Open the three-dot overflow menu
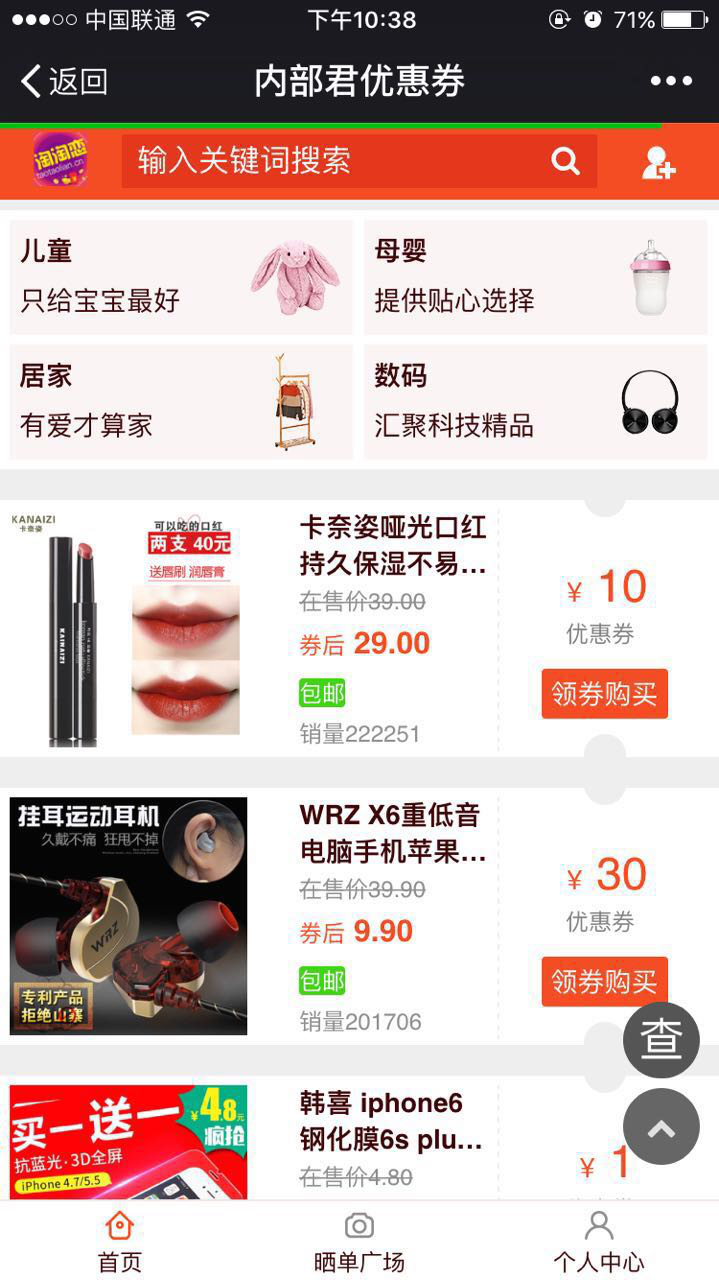This screenshot has height=1280, width=719. pyautogui.click(x=671, y=81)
